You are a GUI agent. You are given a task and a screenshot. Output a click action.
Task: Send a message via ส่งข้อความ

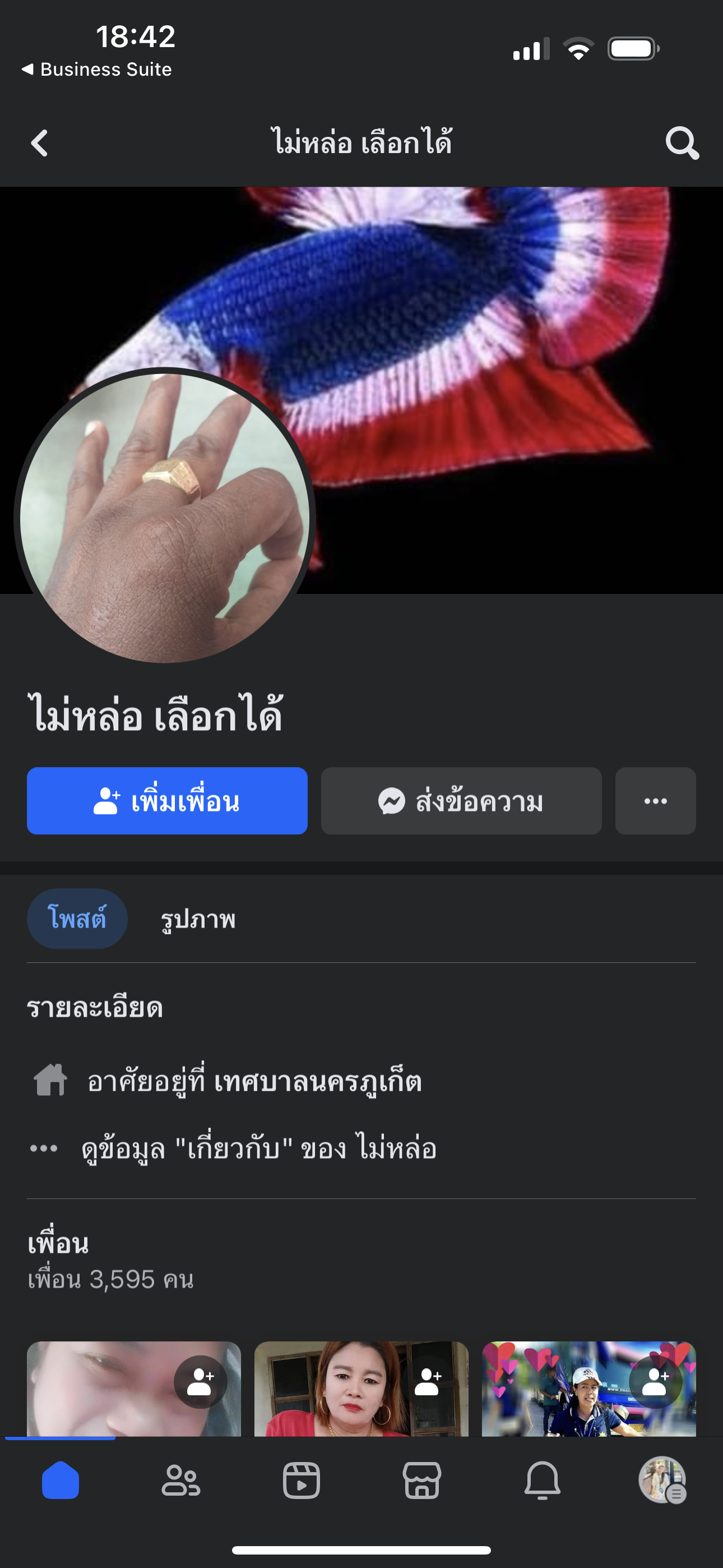pyautogui.click(x=461, y=800)
